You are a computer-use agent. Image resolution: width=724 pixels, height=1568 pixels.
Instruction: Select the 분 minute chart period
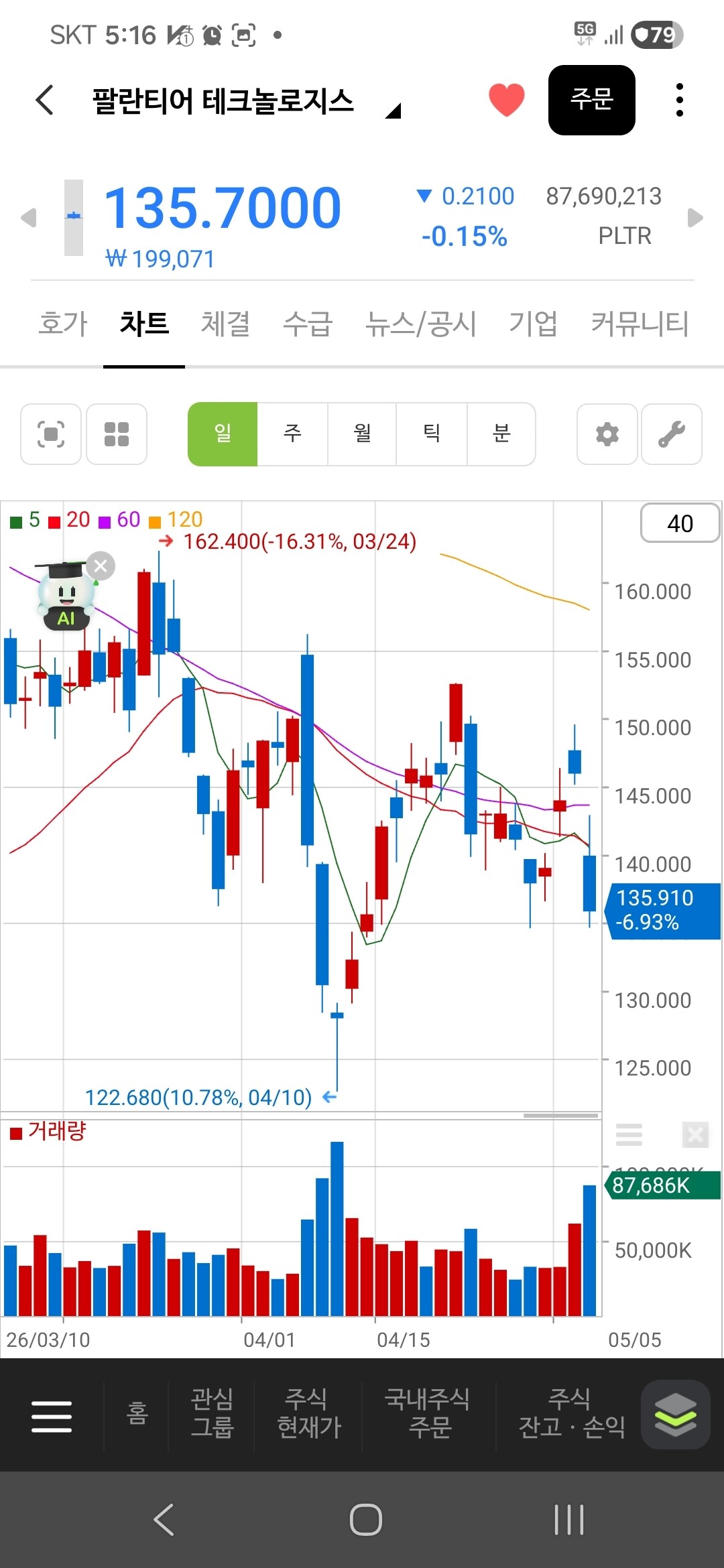coord(501,434)
